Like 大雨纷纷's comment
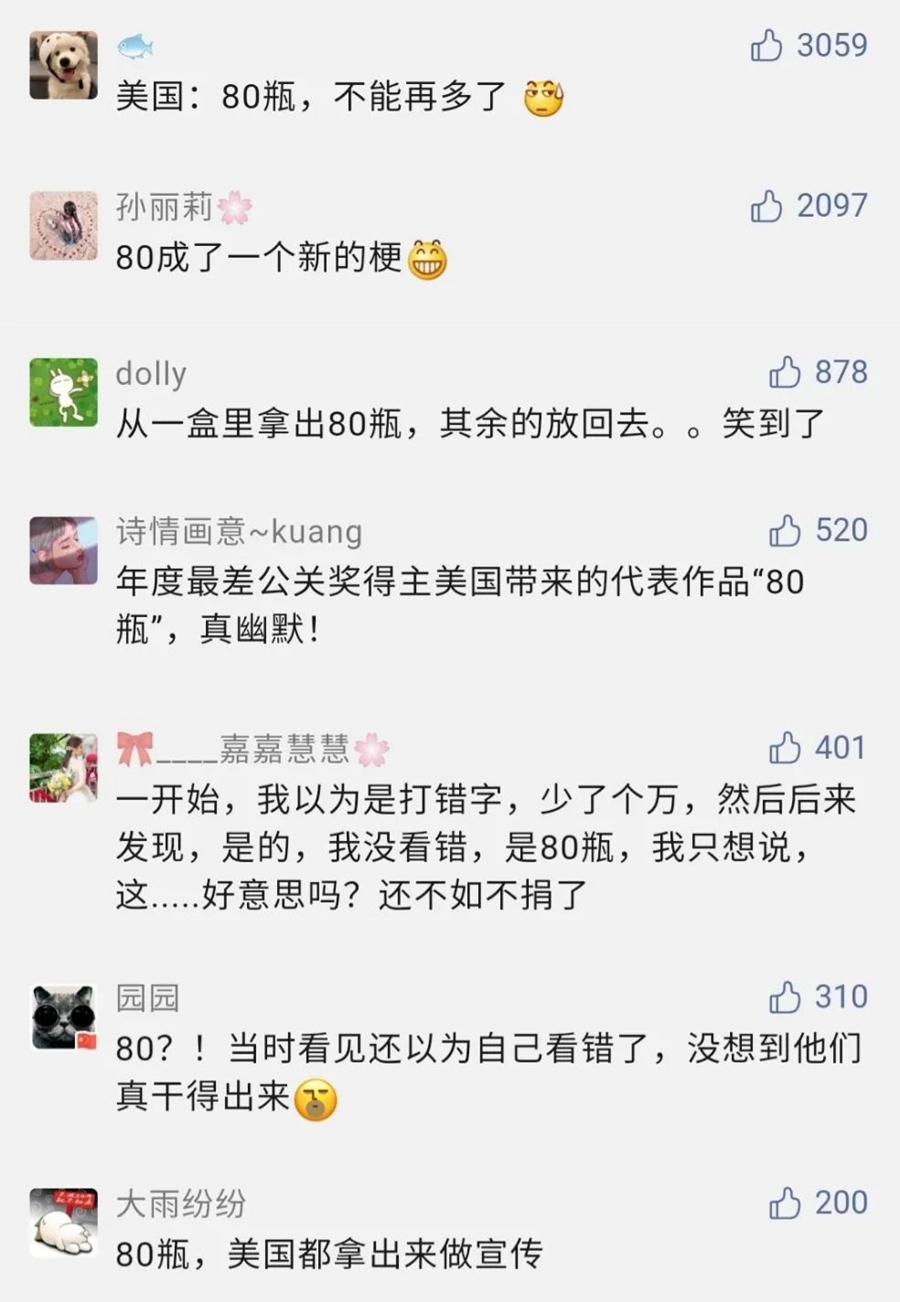900x1302 pixels. click(786, 1203)
